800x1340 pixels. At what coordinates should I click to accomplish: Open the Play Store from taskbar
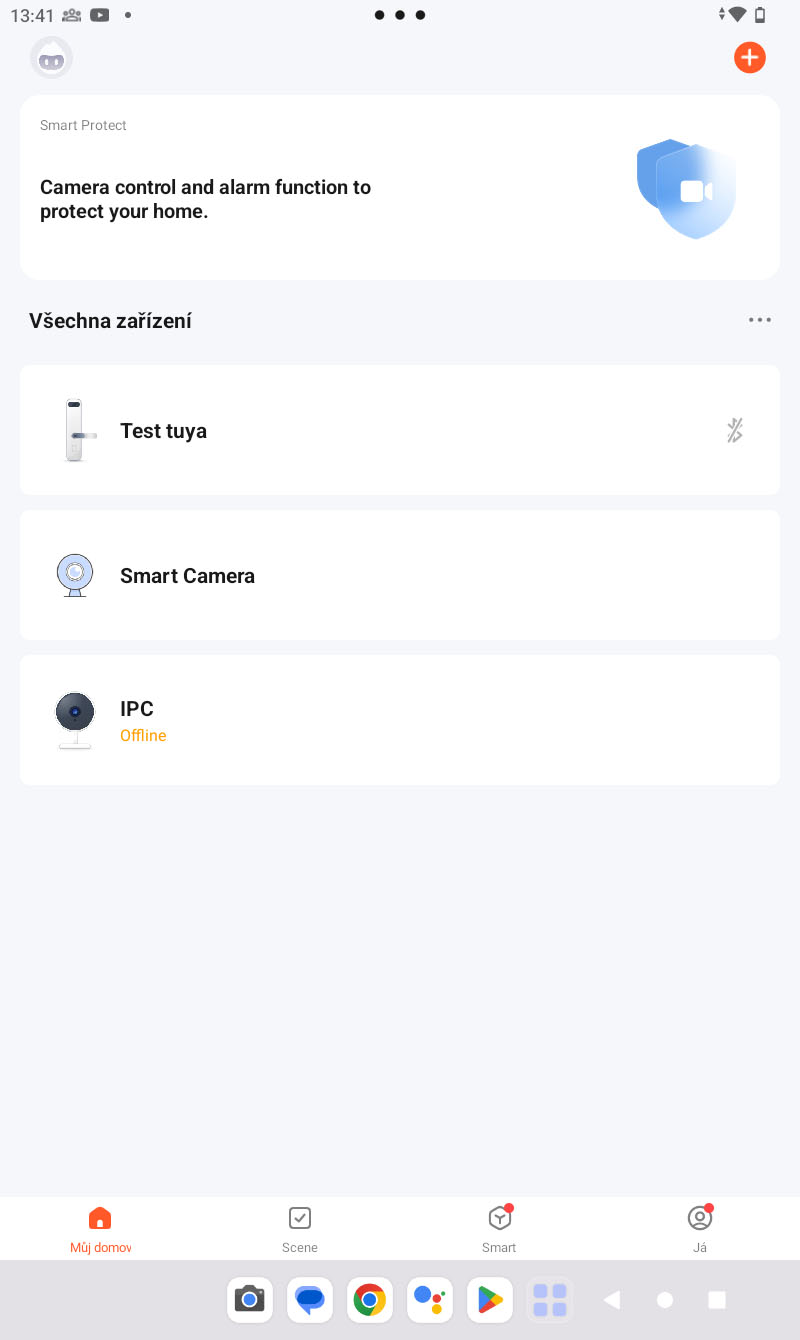pos(490,1300)
